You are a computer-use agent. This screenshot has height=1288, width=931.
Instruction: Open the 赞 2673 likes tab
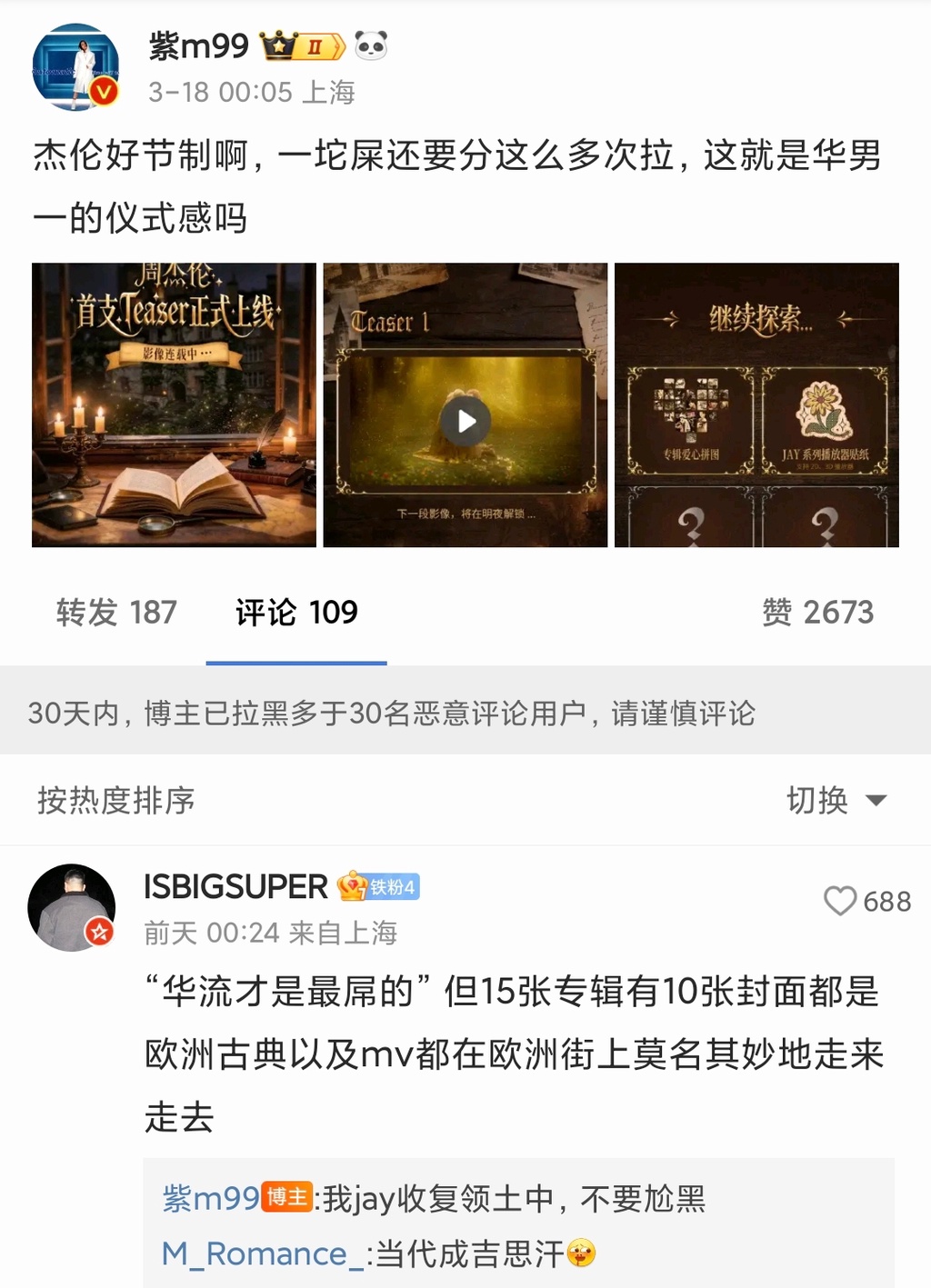[817, 613]
